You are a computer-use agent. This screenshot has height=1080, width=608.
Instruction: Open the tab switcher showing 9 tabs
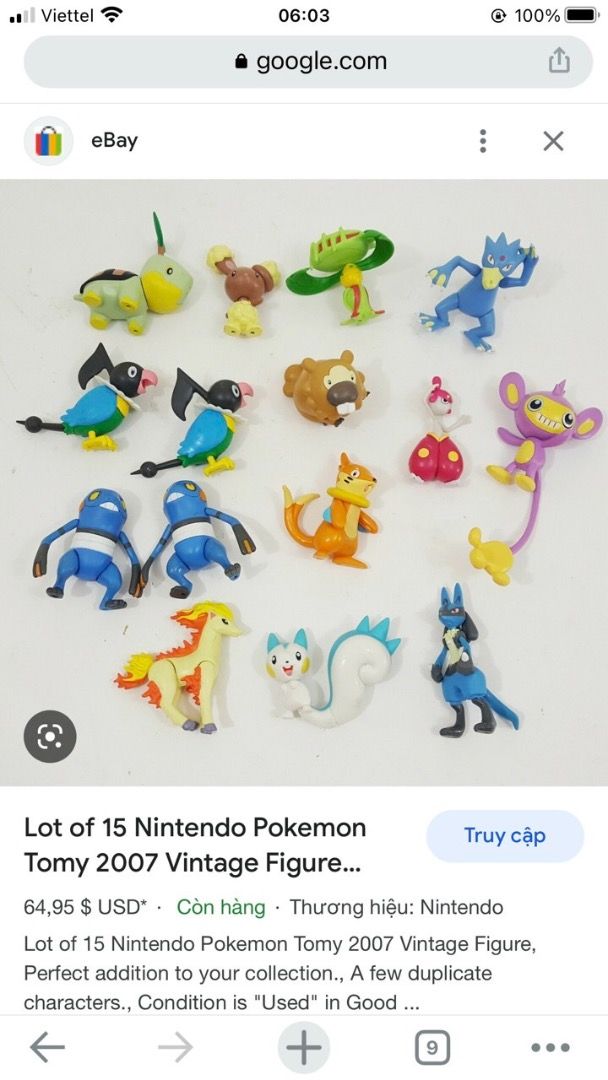(x=431, y=1047)
